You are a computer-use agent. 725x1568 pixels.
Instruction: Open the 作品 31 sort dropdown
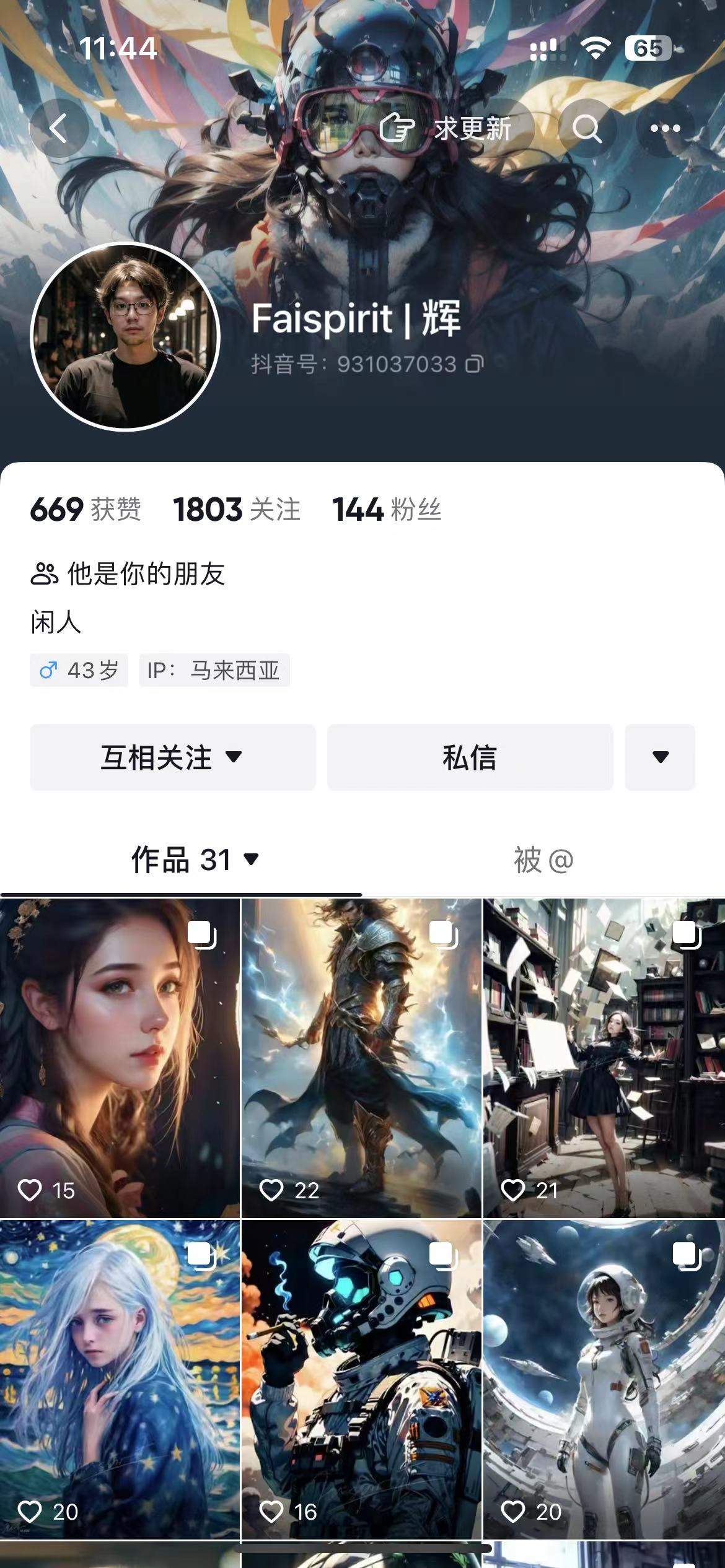click(x=195, y=860)
